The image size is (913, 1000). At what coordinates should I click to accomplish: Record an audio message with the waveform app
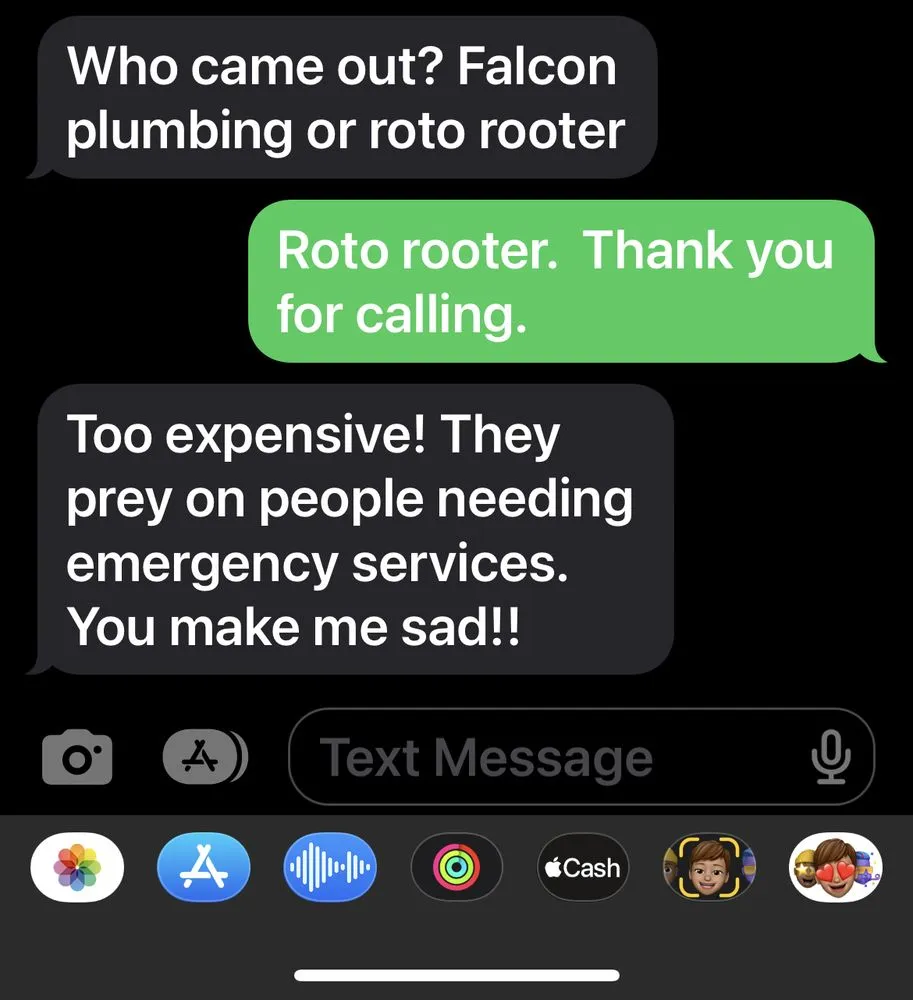point(330,867)
